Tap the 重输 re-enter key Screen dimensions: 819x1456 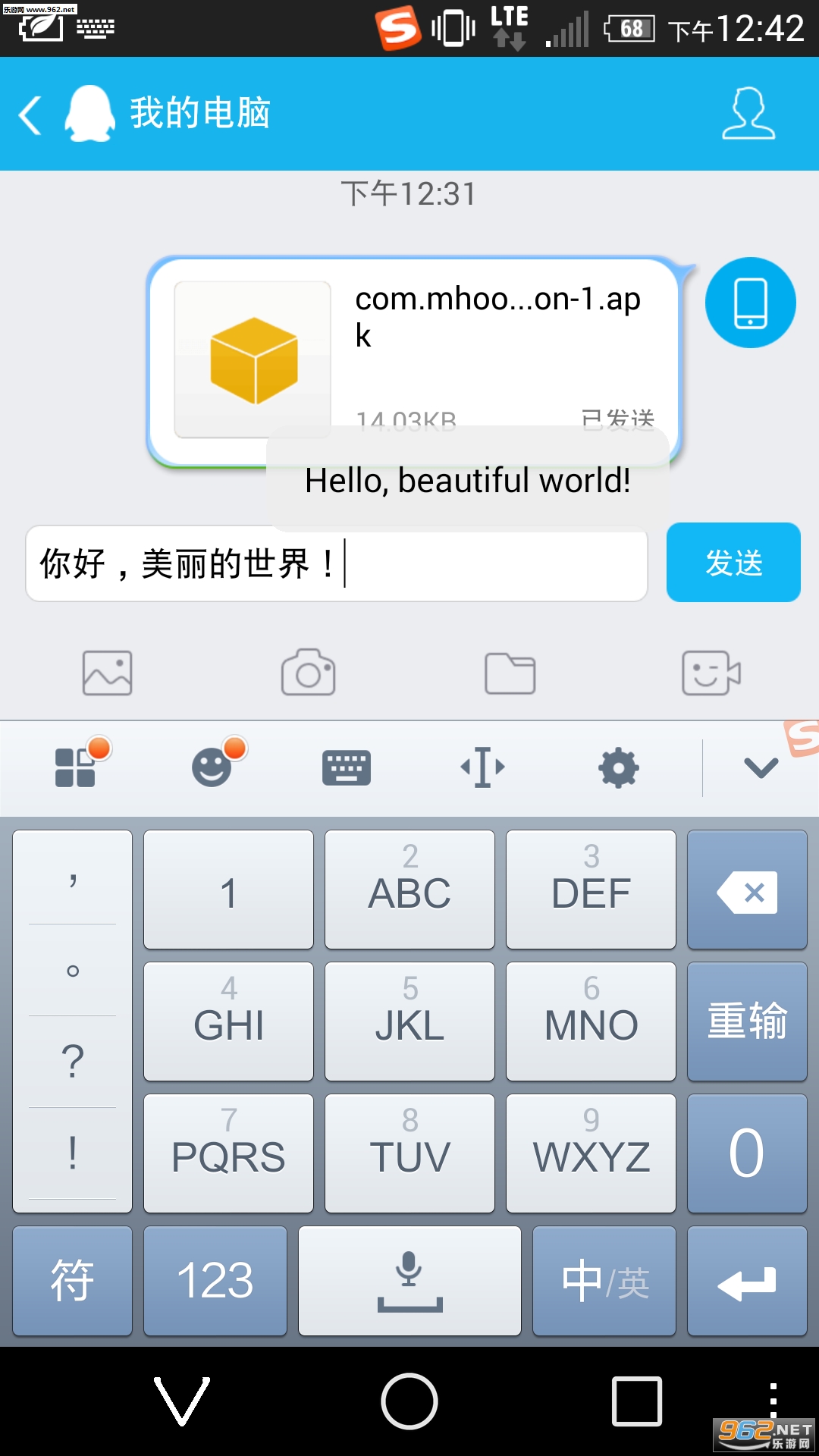click(x=747, y=1021)
